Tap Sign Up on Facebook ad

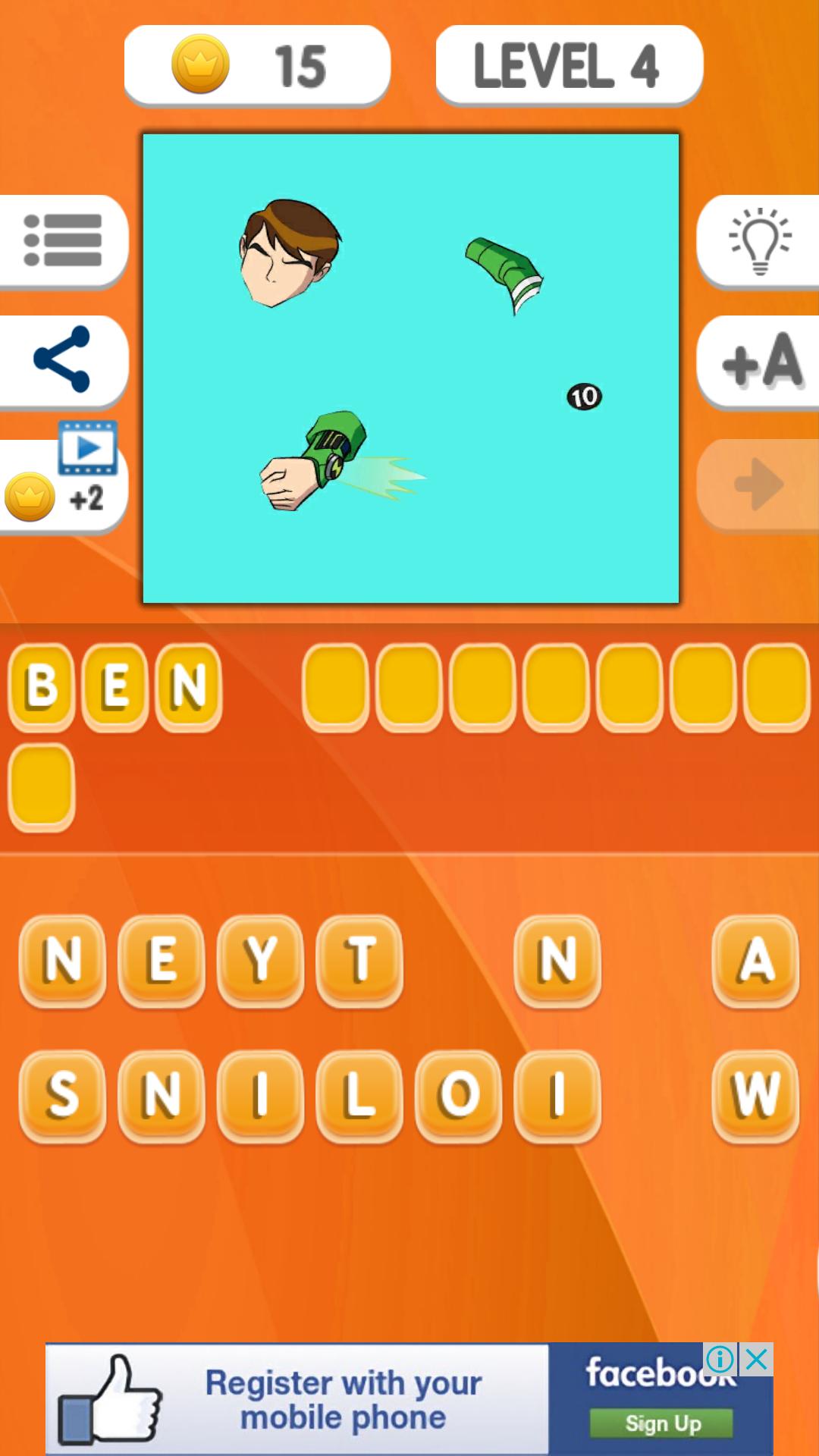661,1423
